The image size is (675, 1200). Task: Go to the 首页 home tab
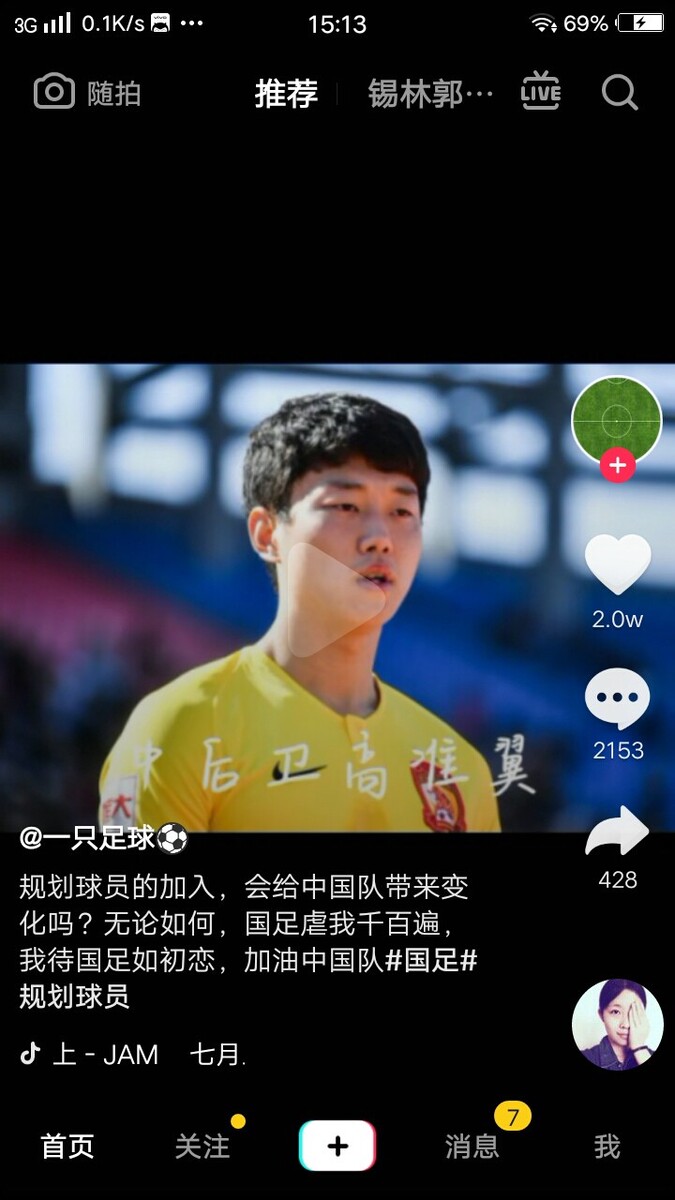point(67,1146)
